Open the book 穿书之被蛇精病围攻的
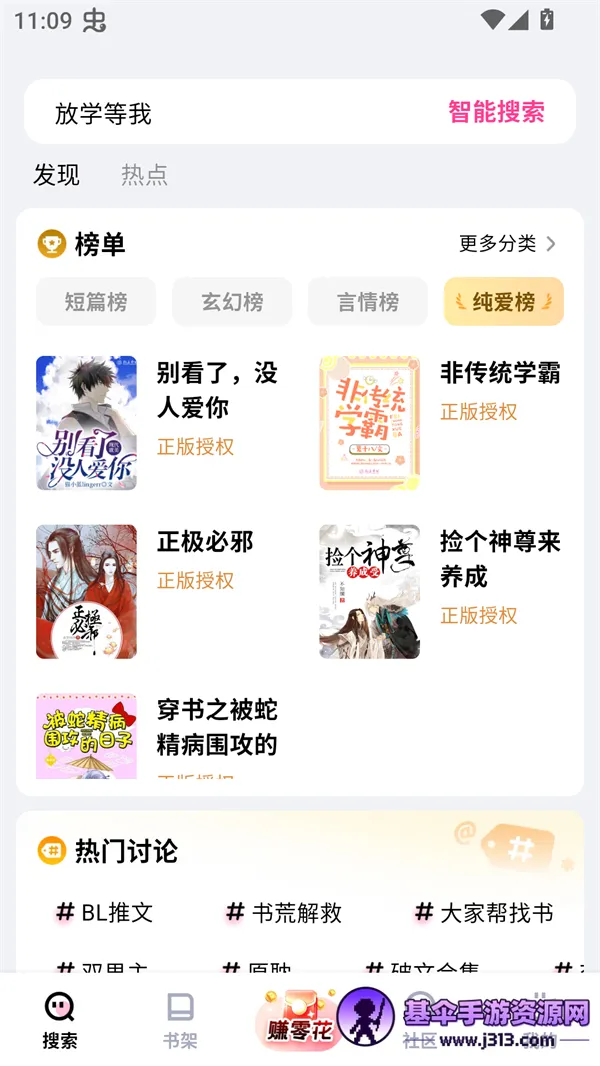Viewport: 600px width, 1066px height. [217, 727]
